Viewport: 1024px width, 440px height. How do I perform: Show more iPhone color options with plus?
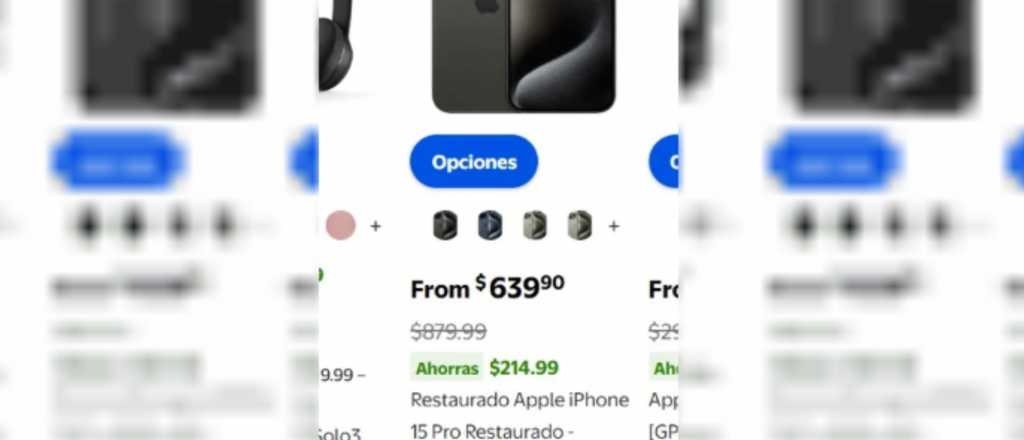[x=613, y=226]
